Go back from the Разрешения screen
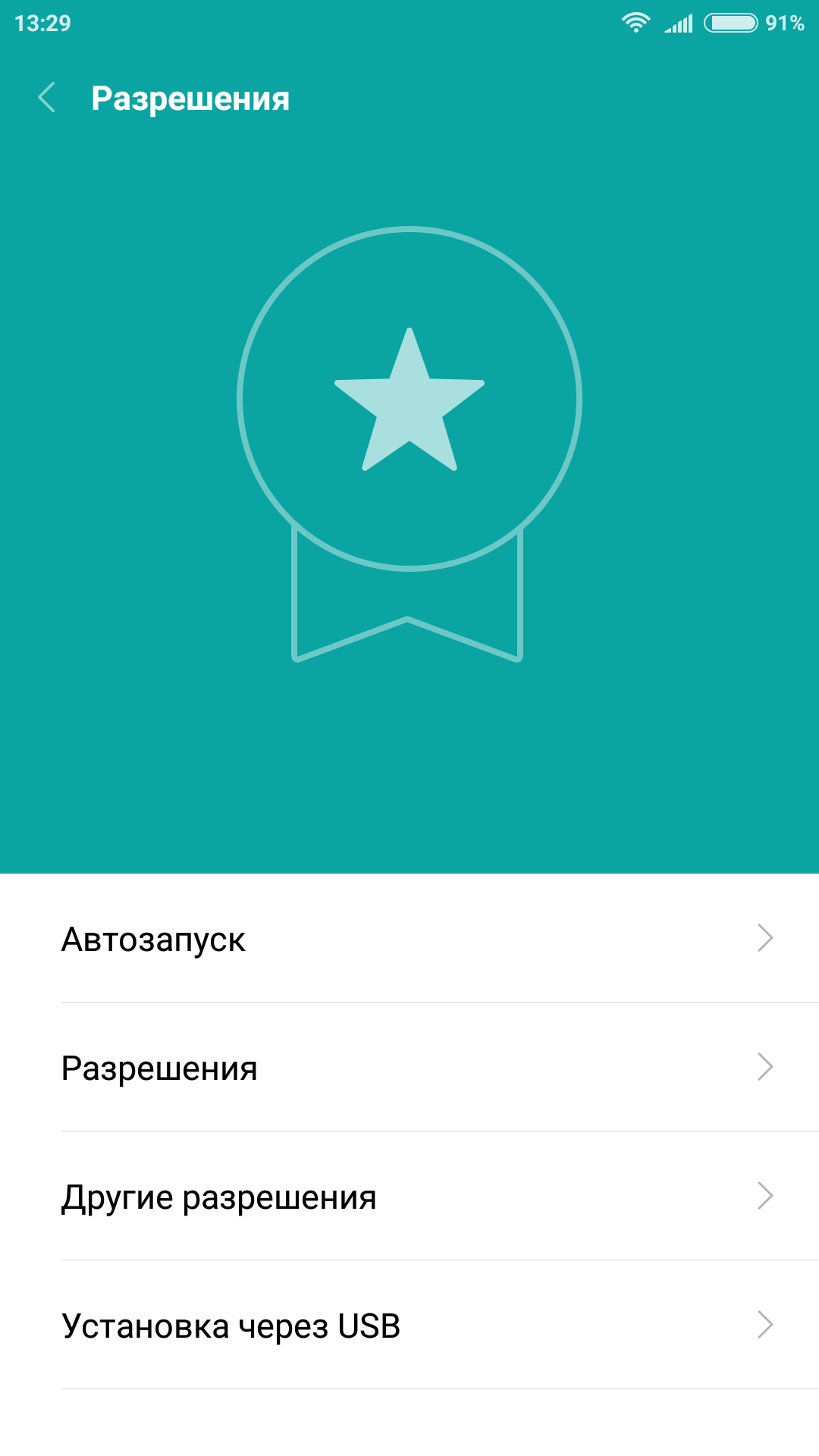The height and width of the screenshot is (1456, 819). tap(46, 98)
